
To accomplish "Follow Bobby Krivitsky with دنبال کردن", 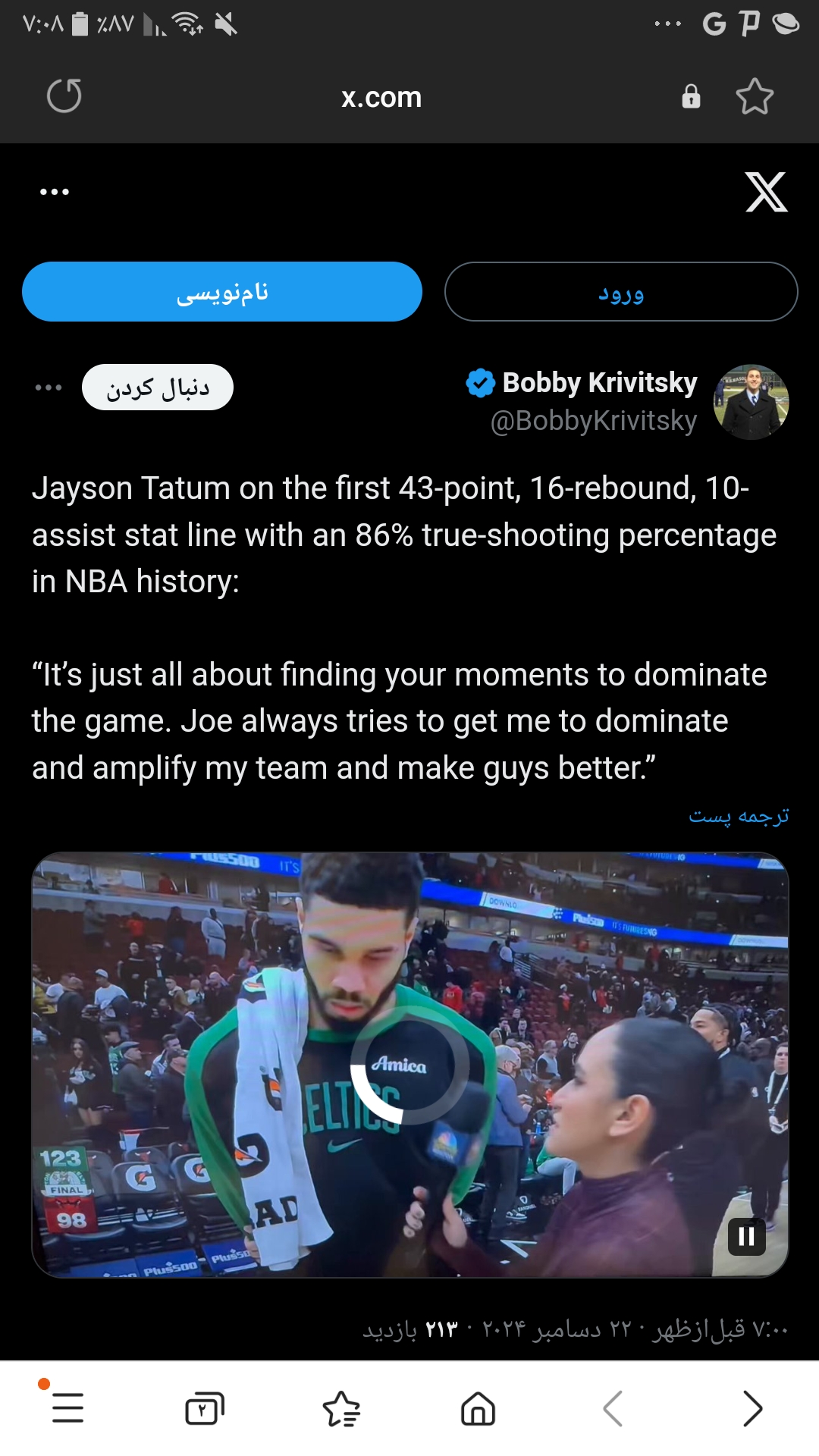I will tap(158, 388).
